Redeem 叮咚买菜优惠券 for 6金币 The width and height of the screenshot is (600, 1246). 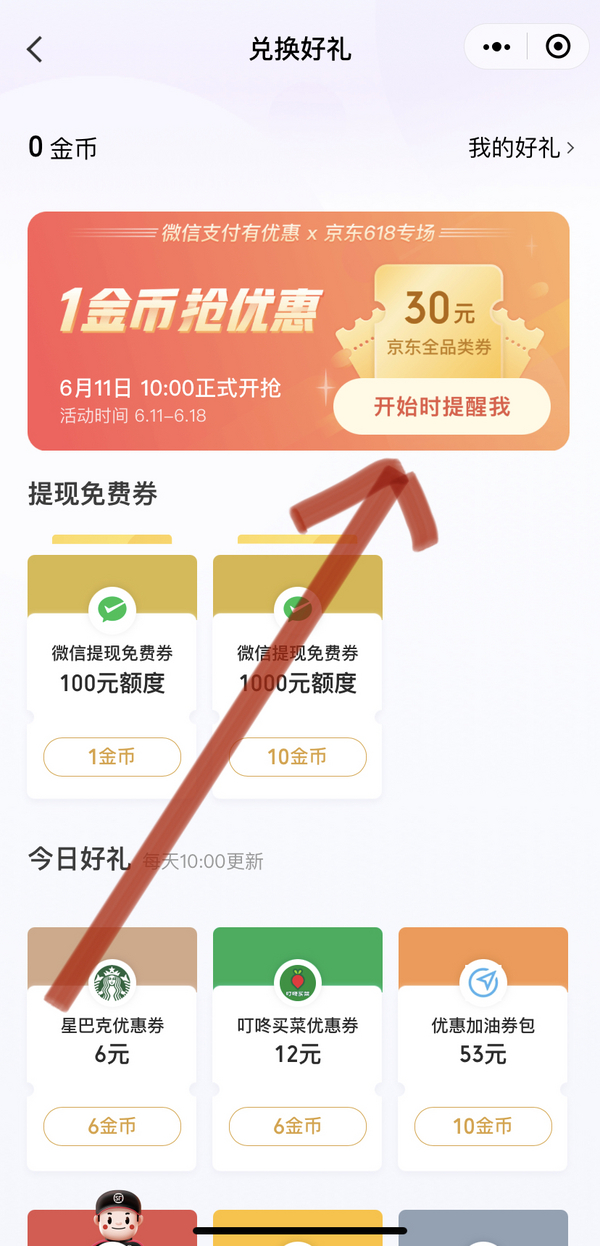(298, 1126)
